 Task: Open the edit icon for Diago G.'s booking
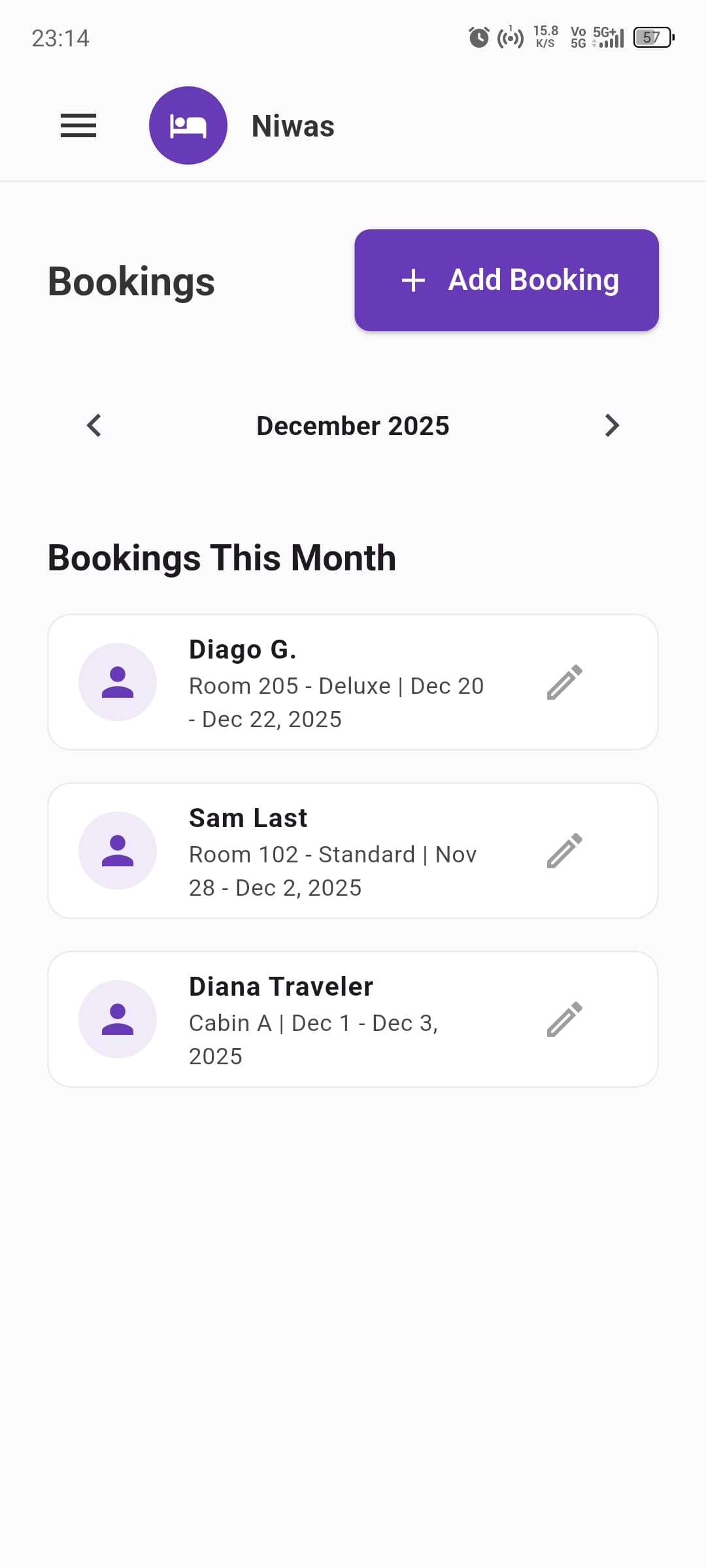563,682
